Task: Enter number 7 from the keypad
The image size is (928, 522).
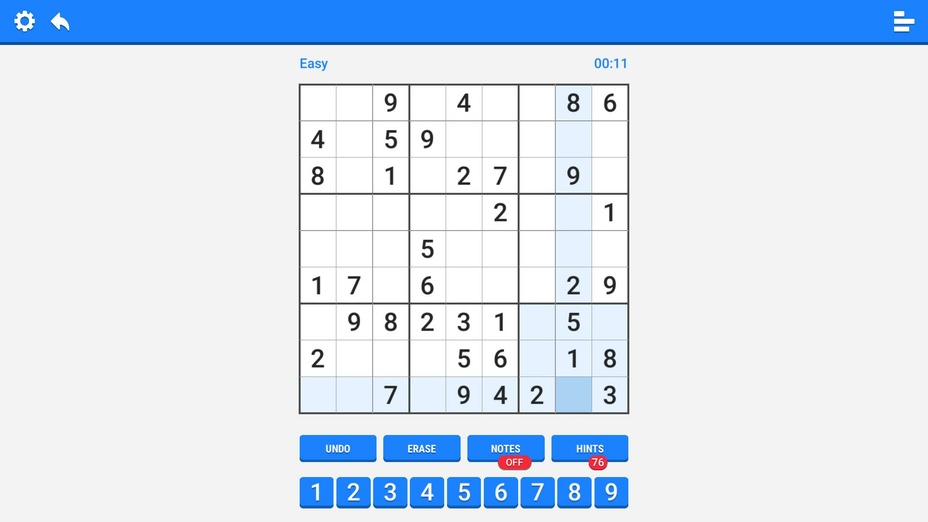Action: pos(537,492)
